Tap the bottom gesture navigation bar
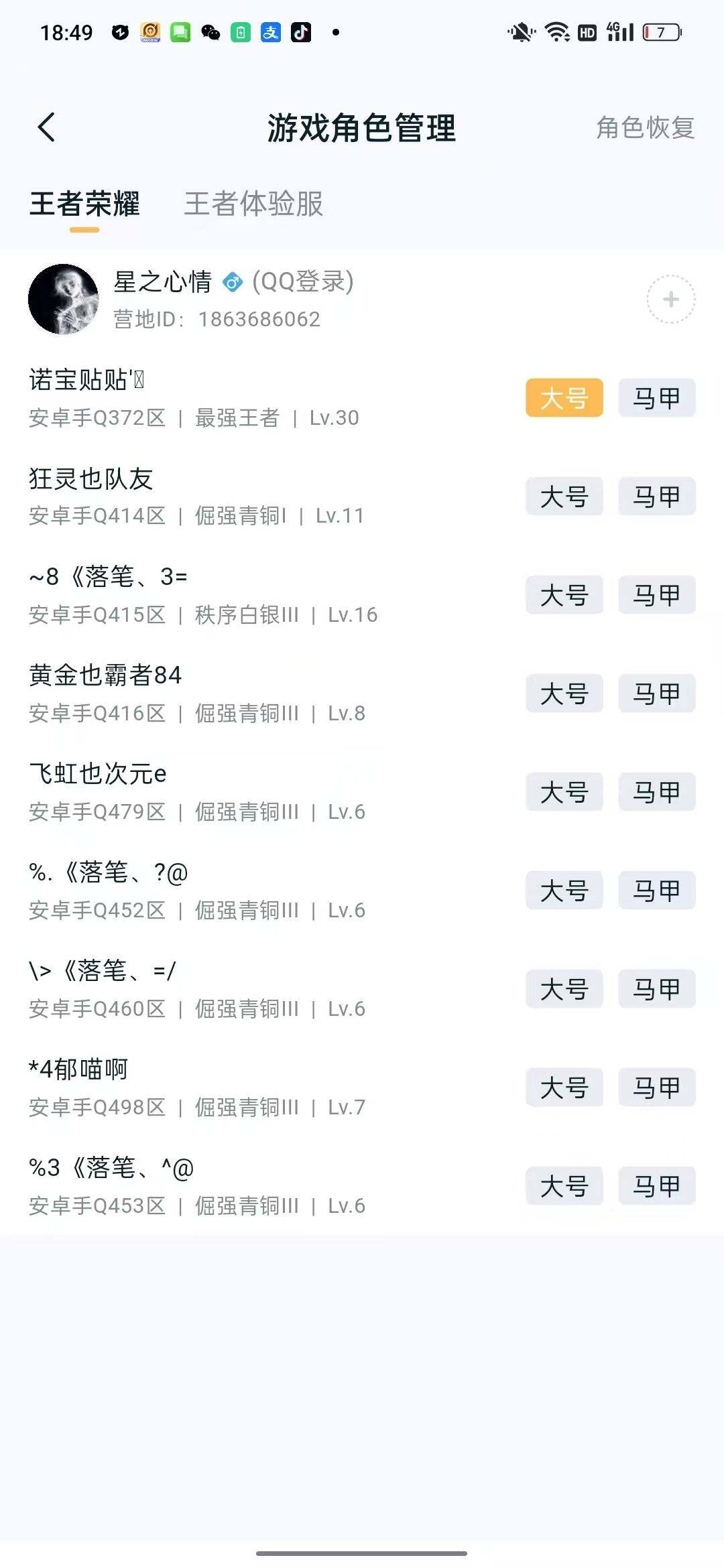724x1568 pixels. point(362,1553)
